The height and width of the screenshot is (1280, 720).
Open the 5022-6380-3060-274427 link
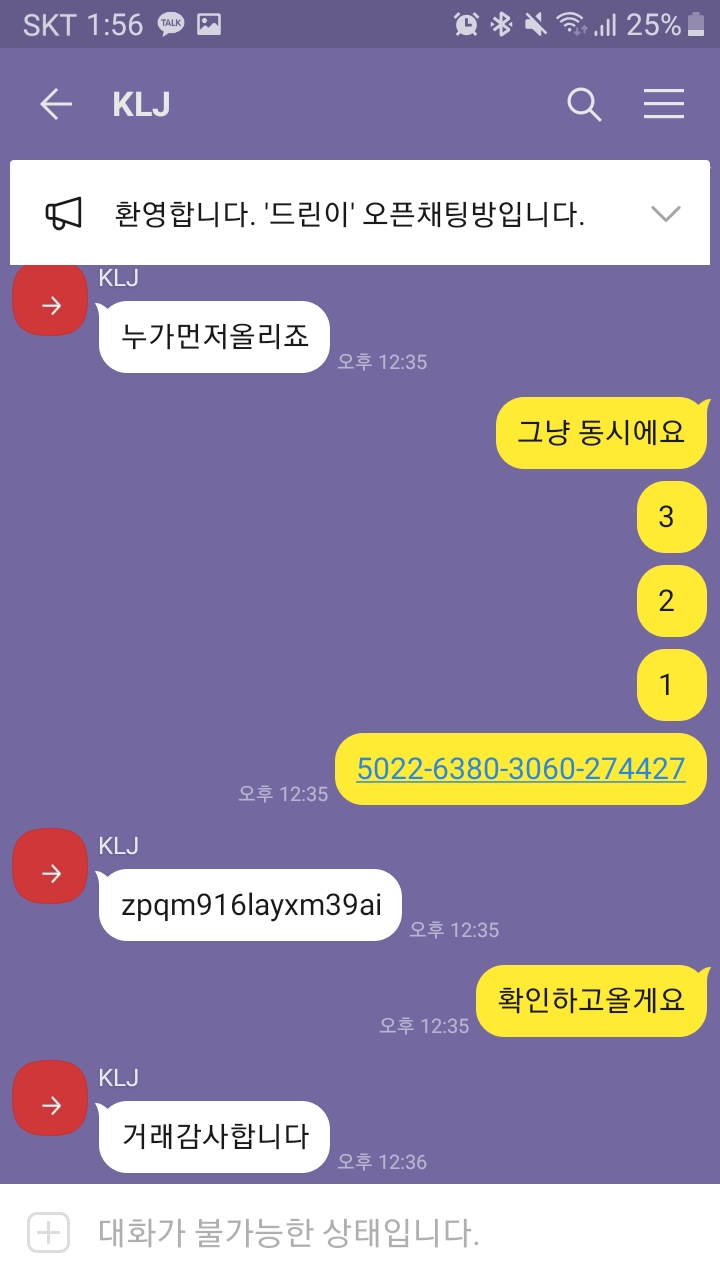point(521,768)
